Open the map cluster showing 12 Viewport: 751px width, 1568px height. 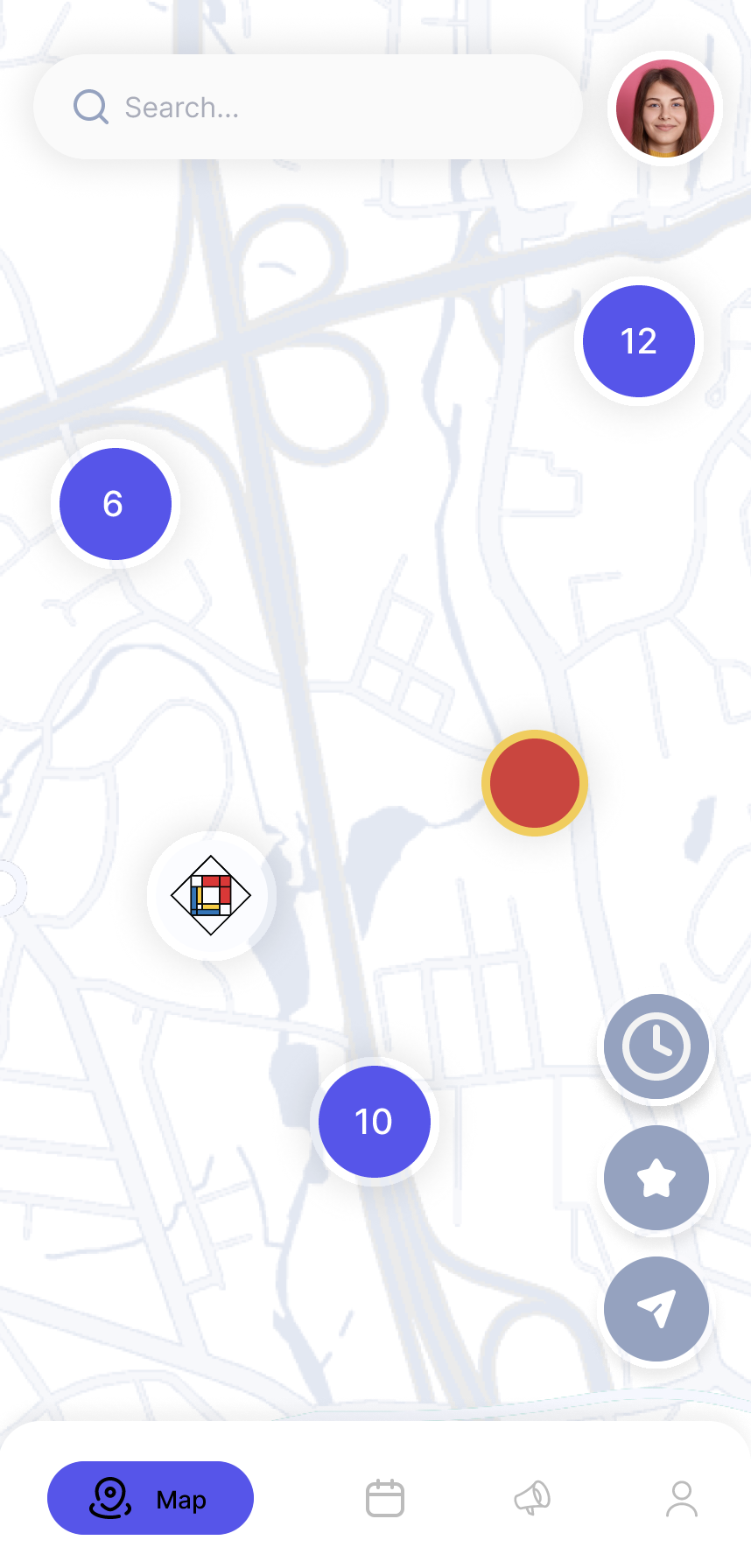638,341
